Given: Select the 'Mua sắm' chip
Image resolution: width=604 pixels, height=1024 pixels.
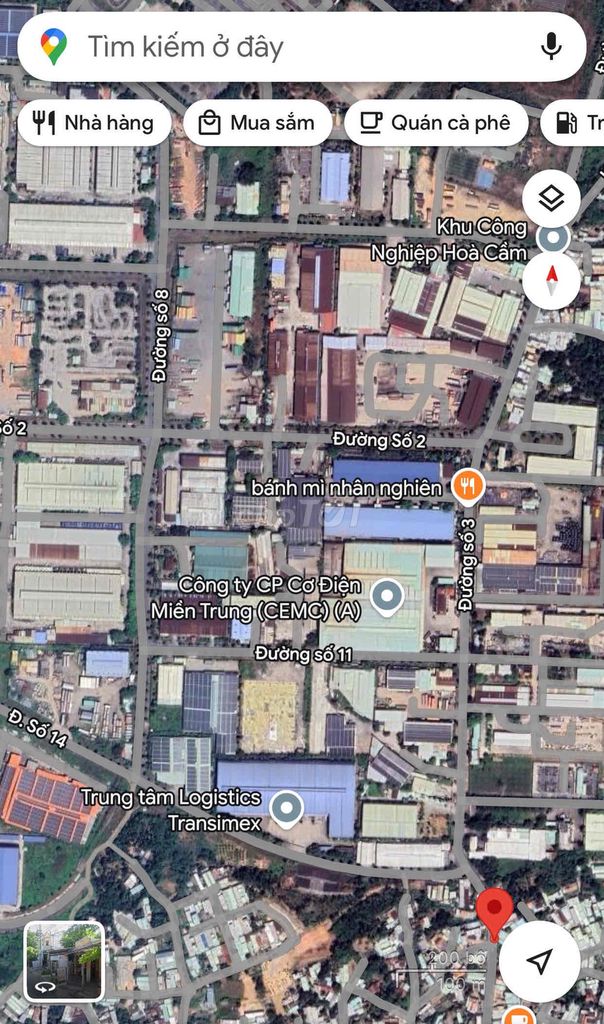Looking at the screenshot, I should click(257, 123).
